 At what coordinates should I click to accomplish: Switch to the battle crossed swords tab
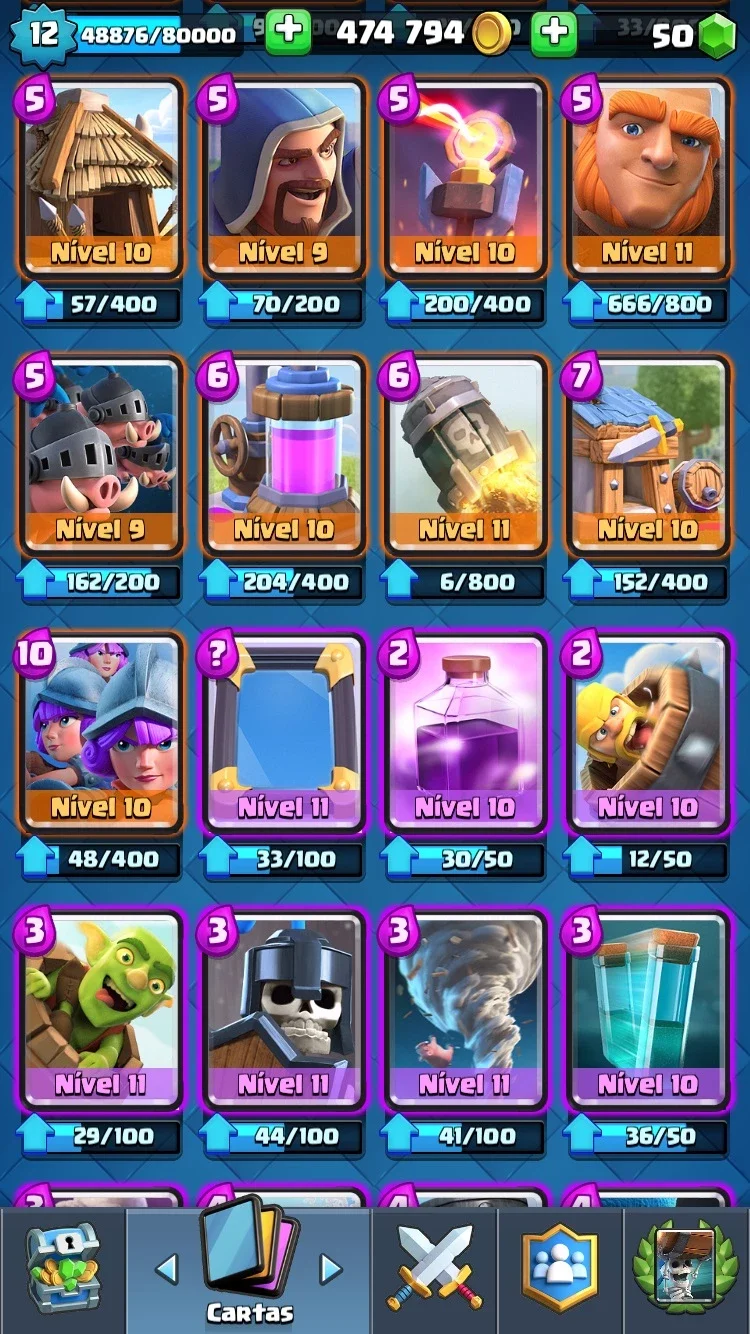435,1268
